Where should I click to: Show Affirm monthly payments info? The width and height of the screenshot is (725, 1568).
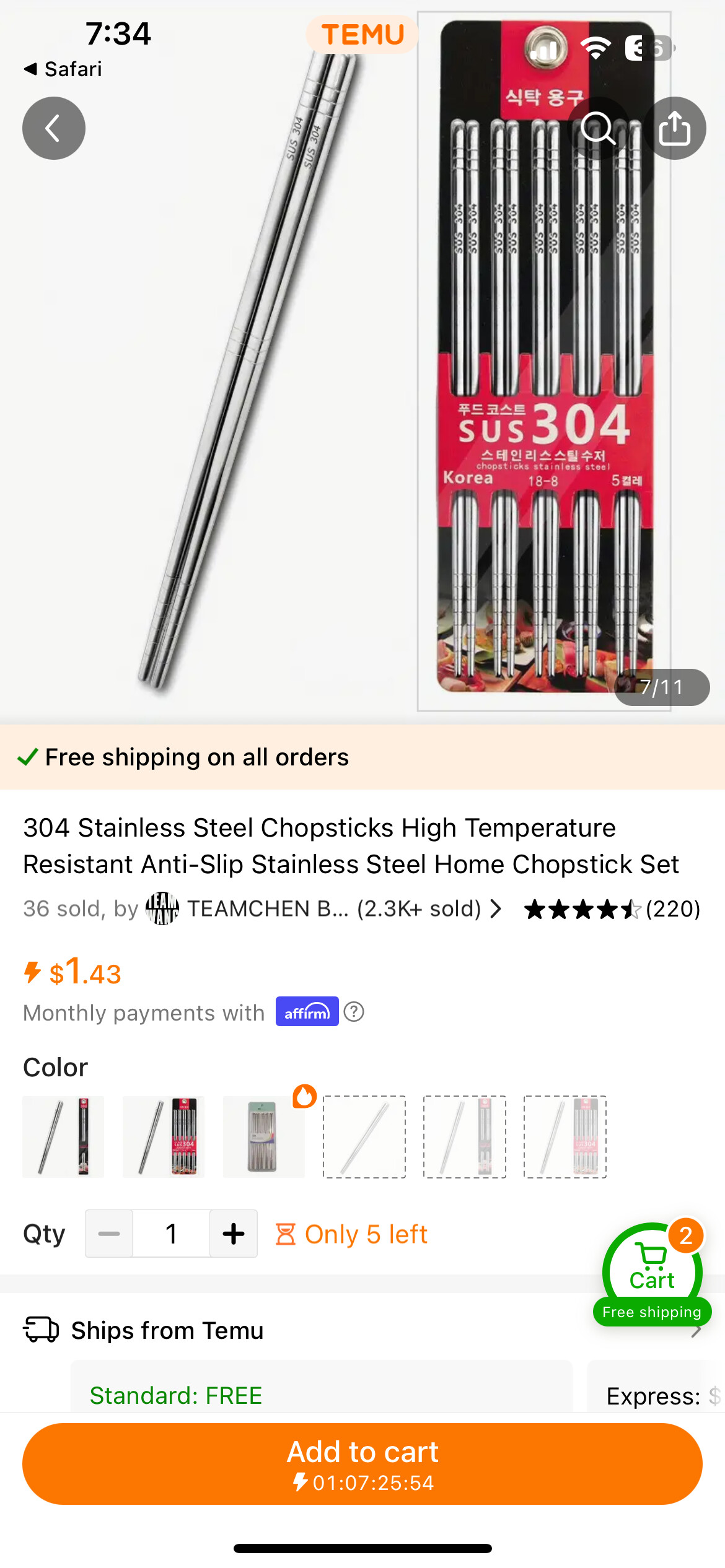(x=354, y=1012)
